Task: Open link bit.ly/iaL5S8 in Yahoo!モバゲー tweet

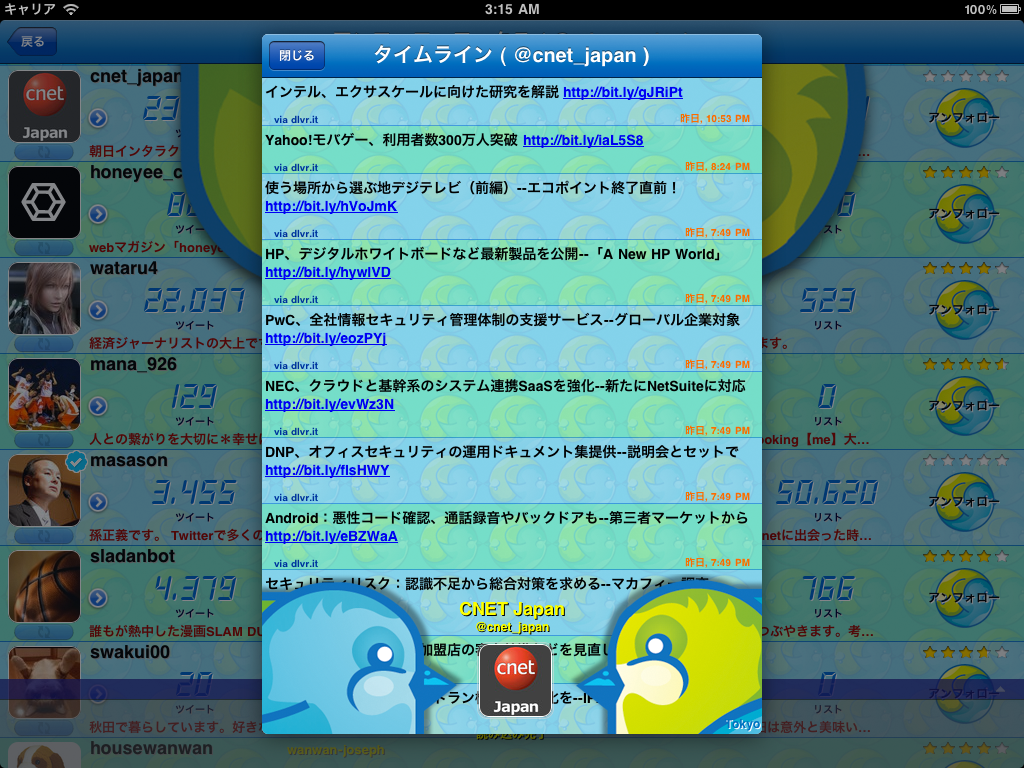Action: [x=583, y=140]
